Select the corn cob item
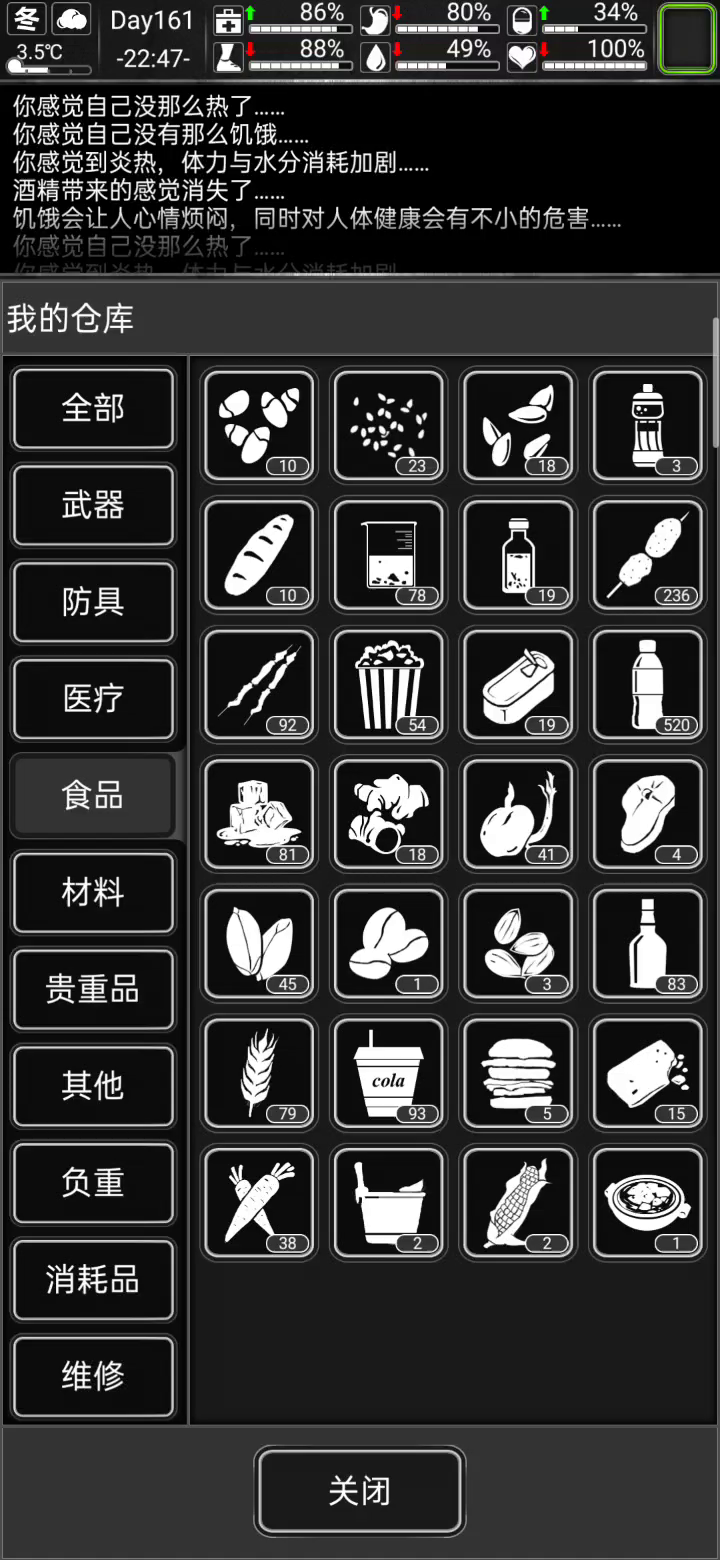The width and height of the screenshot is (720, 1560). tap(518, 1202)
